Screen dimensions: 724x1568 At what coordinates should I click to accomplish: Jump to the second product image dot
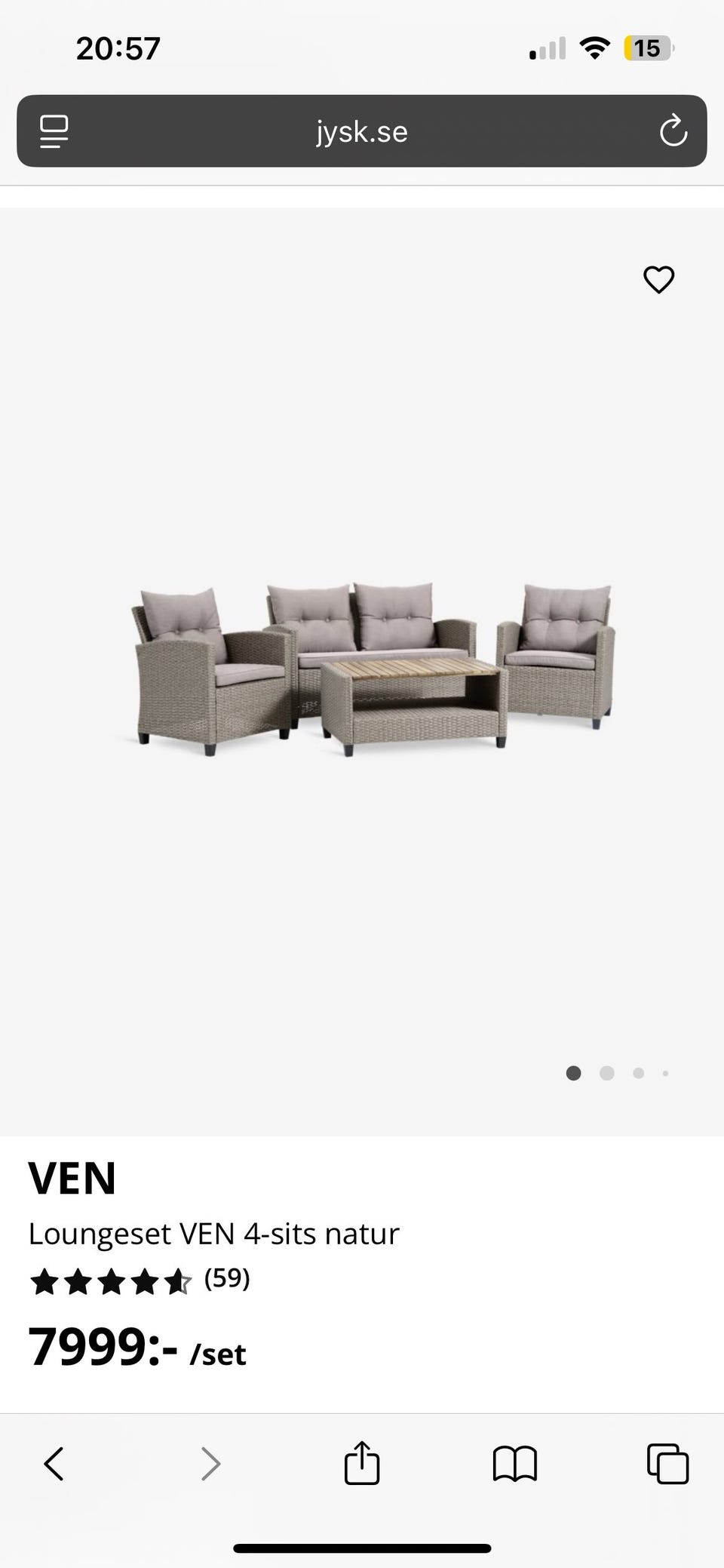pyautogui.click(x=607, y=1073)
